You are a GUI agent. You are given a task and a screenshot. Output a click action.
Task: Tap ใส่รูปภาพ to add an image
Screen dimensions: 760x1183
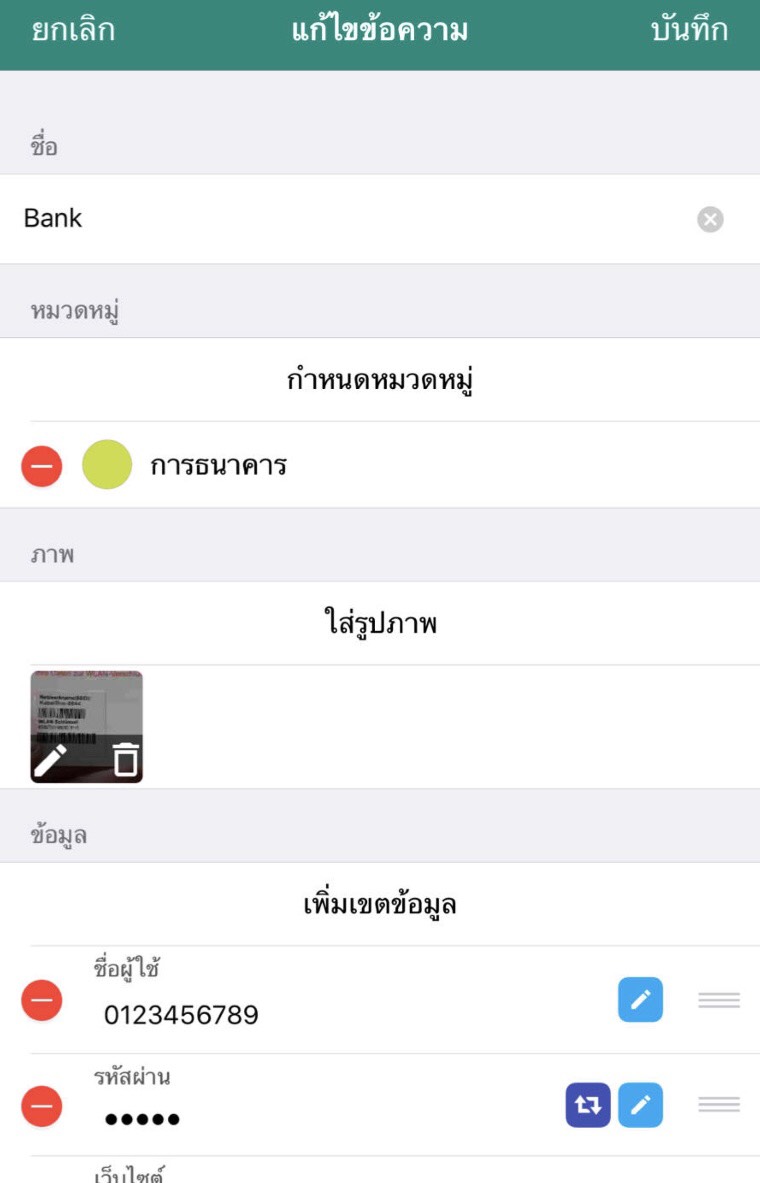(x=380, y=624)
